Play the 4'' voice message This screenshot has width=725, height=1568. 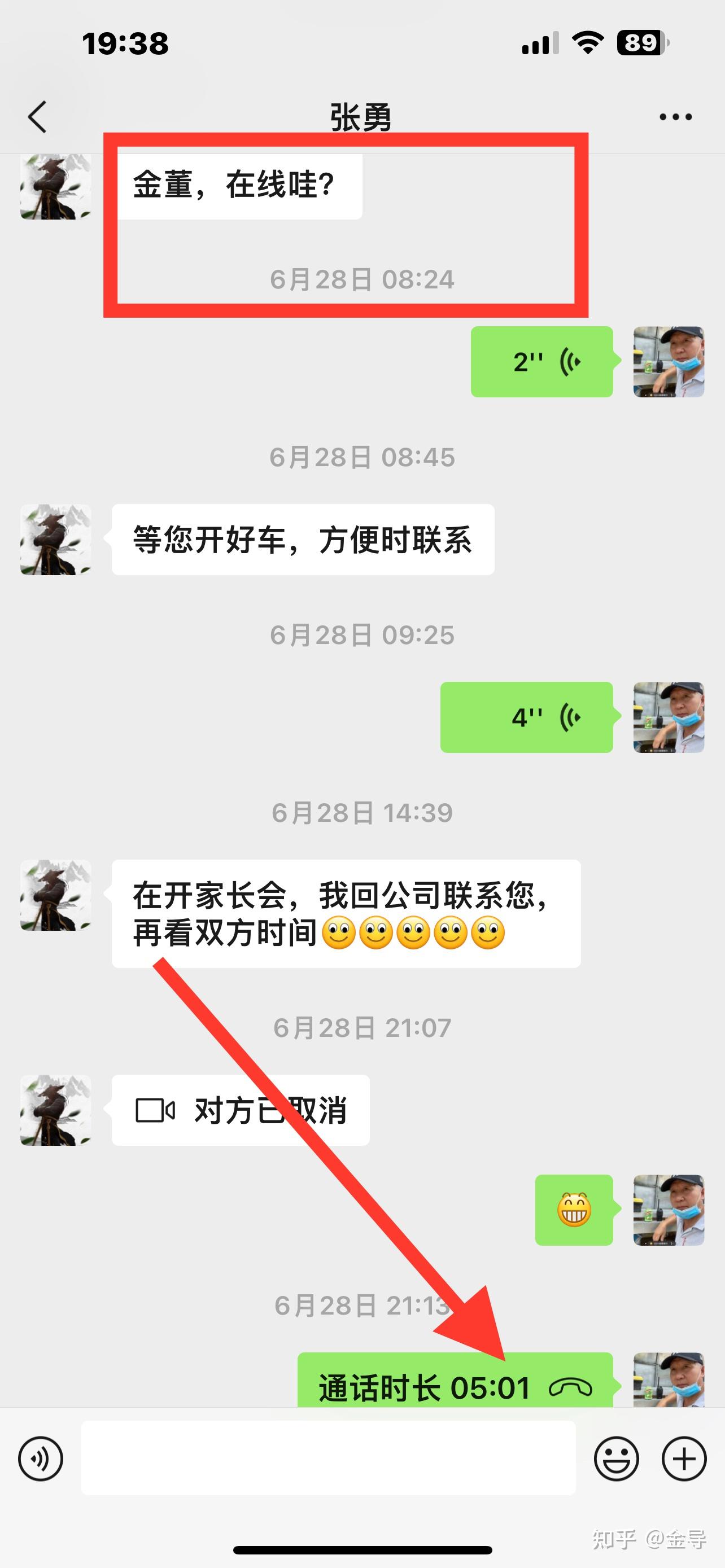527,717
